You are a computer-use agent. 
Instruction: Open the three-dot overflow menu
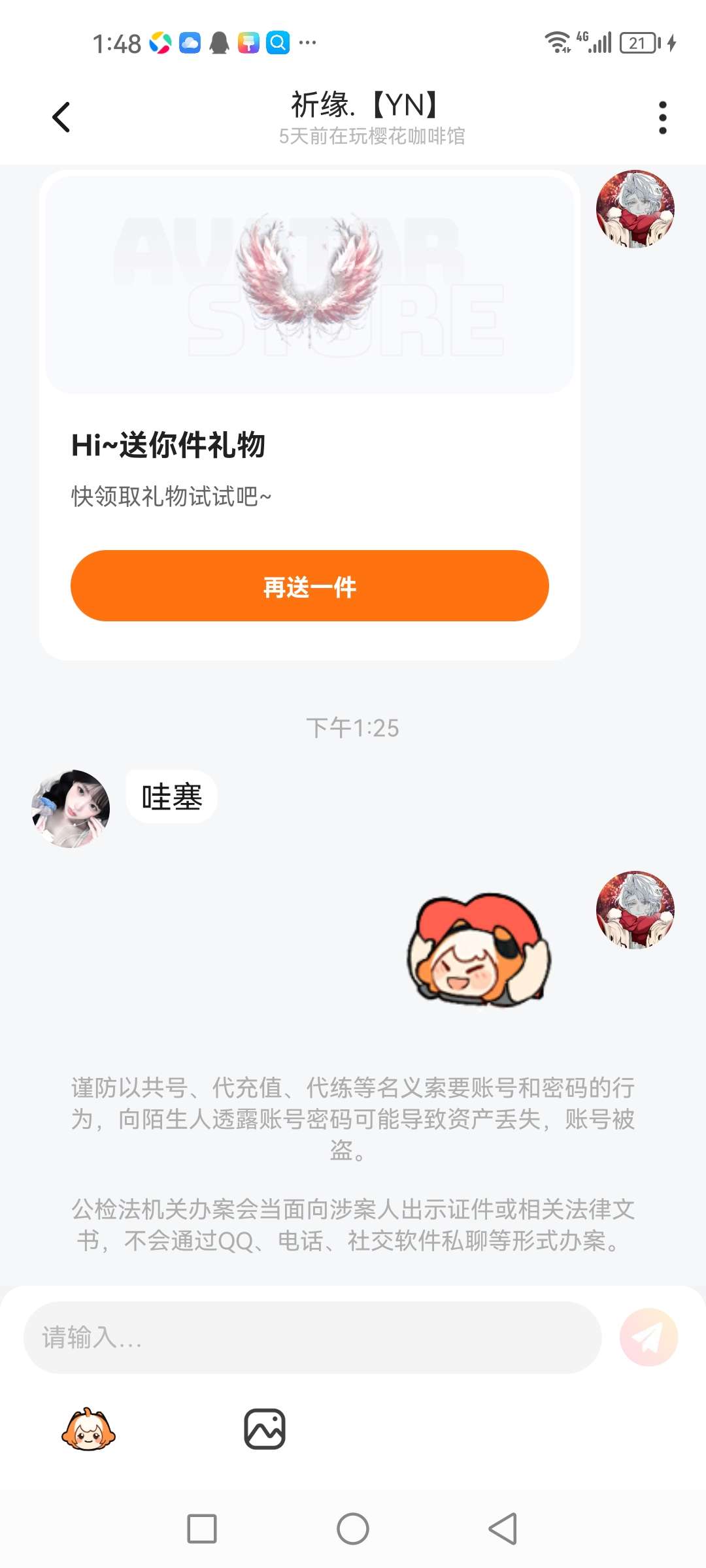pos(662,118)
